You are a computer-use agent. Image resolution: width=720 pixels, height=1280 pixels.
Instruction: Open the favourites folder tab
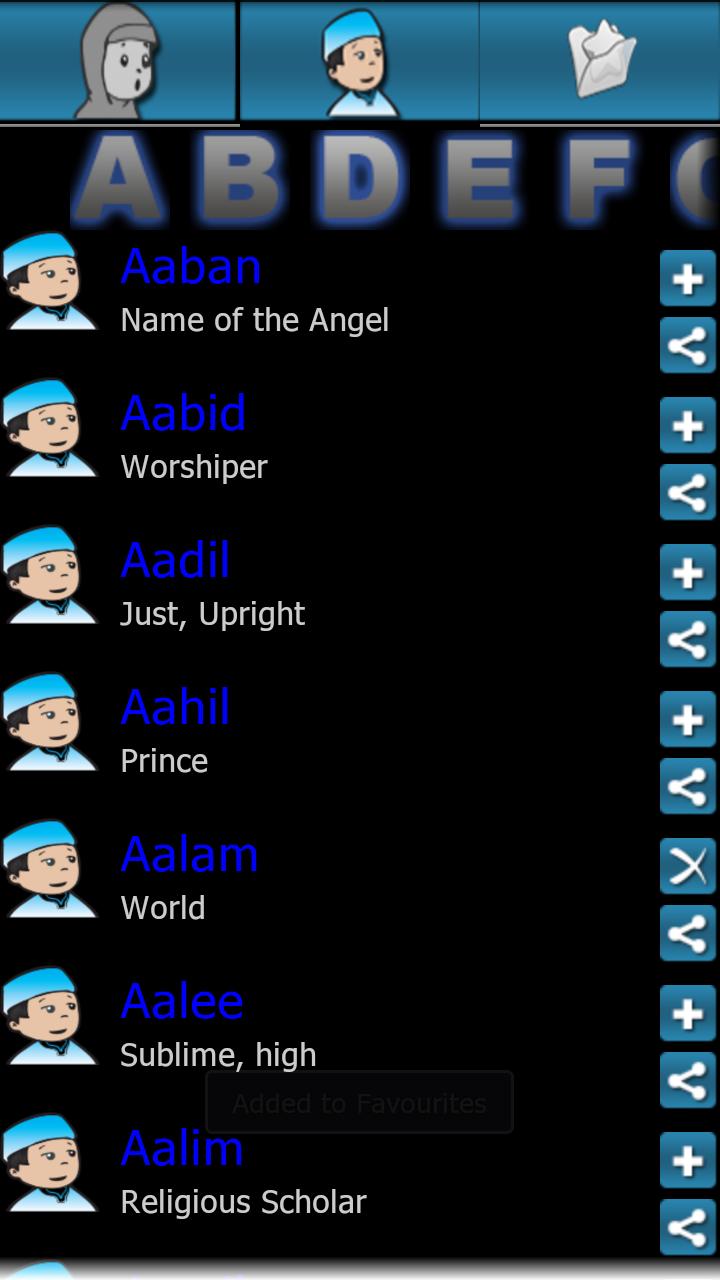(600, 60)
